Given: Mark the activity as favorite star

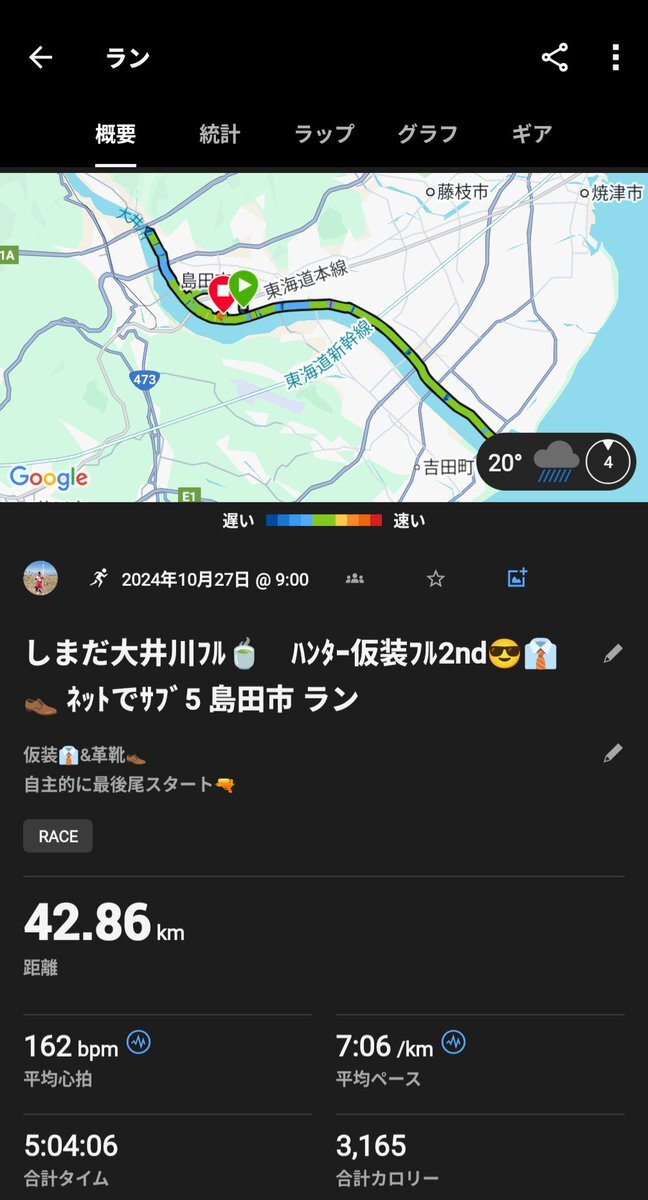Looking at the screenshot, I should (435, 578).
